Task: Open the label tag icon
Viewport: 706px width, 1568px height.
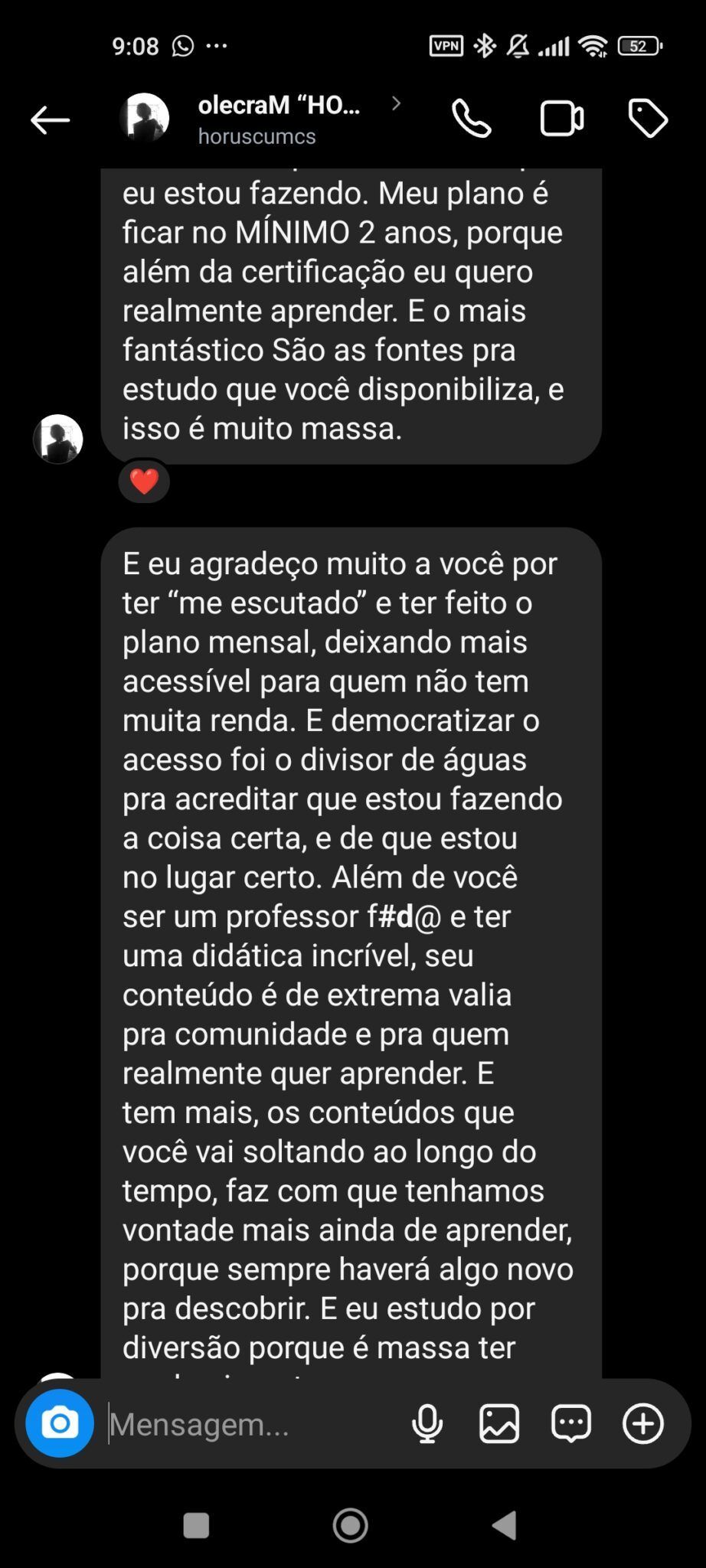Action: [x=648, y=119]
